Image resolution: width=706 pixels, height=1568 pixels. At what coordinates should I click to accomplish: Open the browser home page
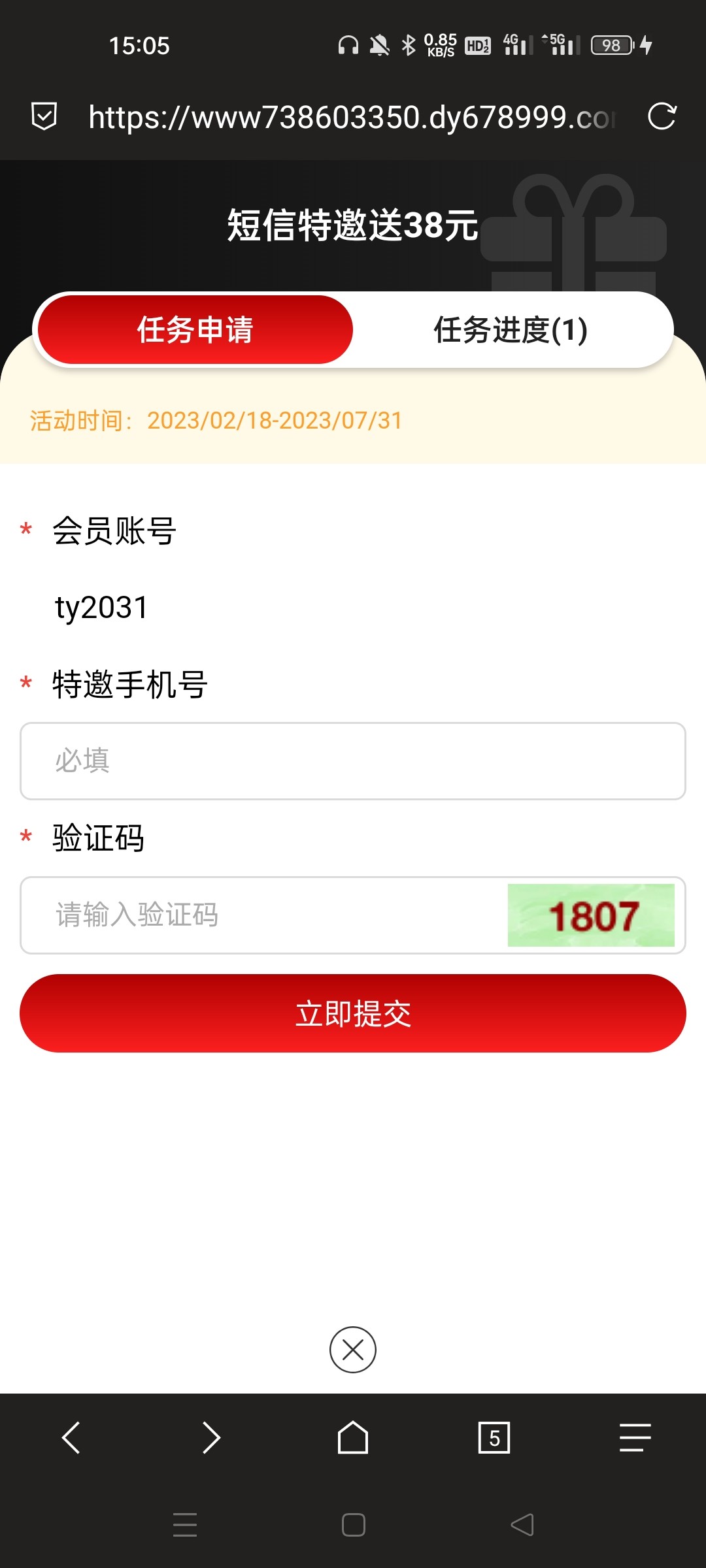(x=353, y=1437)
